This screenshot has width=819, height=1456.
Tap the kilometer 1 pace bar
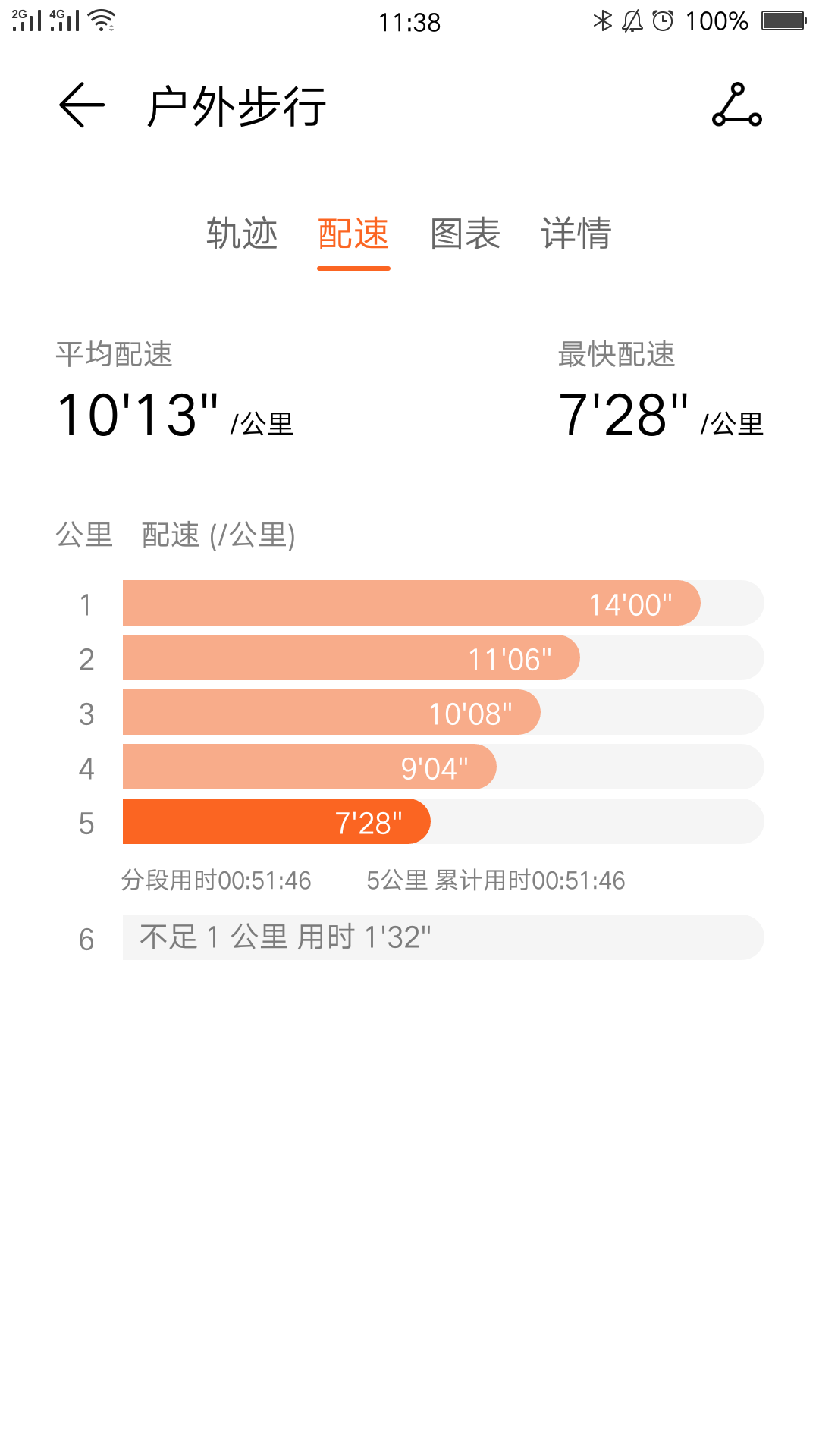tap(409, 604)
